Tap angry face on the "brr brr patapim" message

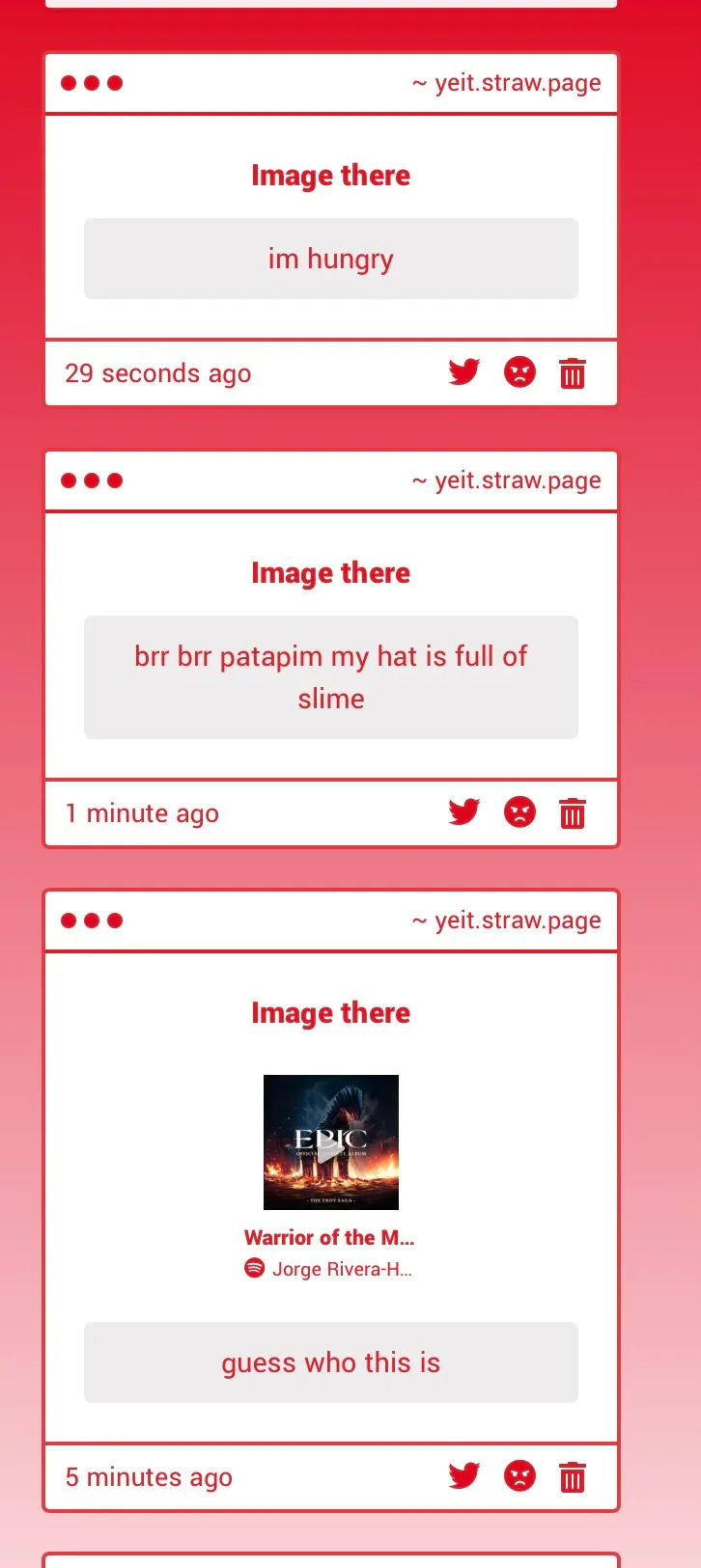(x=519, y=812)
